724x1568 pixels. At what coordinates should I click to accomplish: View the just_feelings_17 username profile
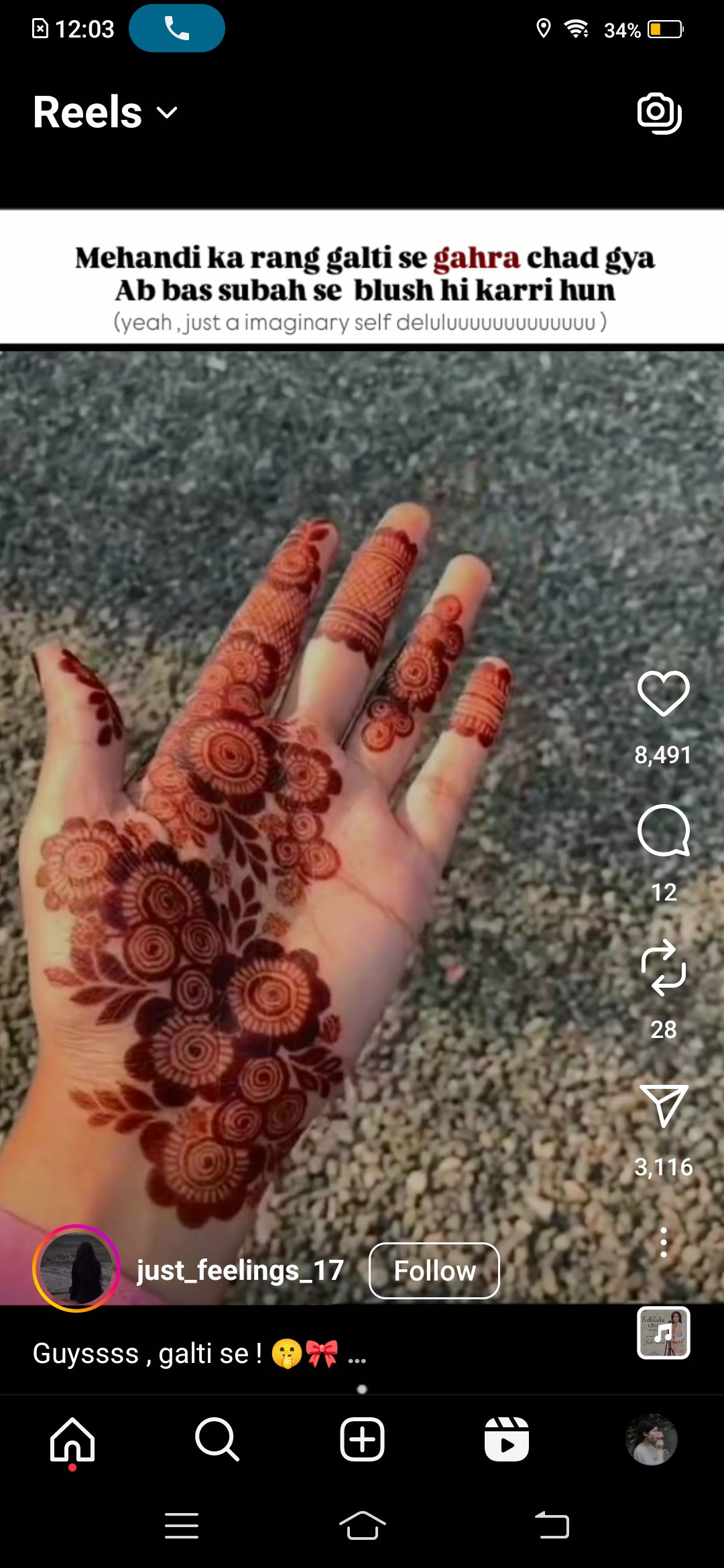[x=240, y=1270]
